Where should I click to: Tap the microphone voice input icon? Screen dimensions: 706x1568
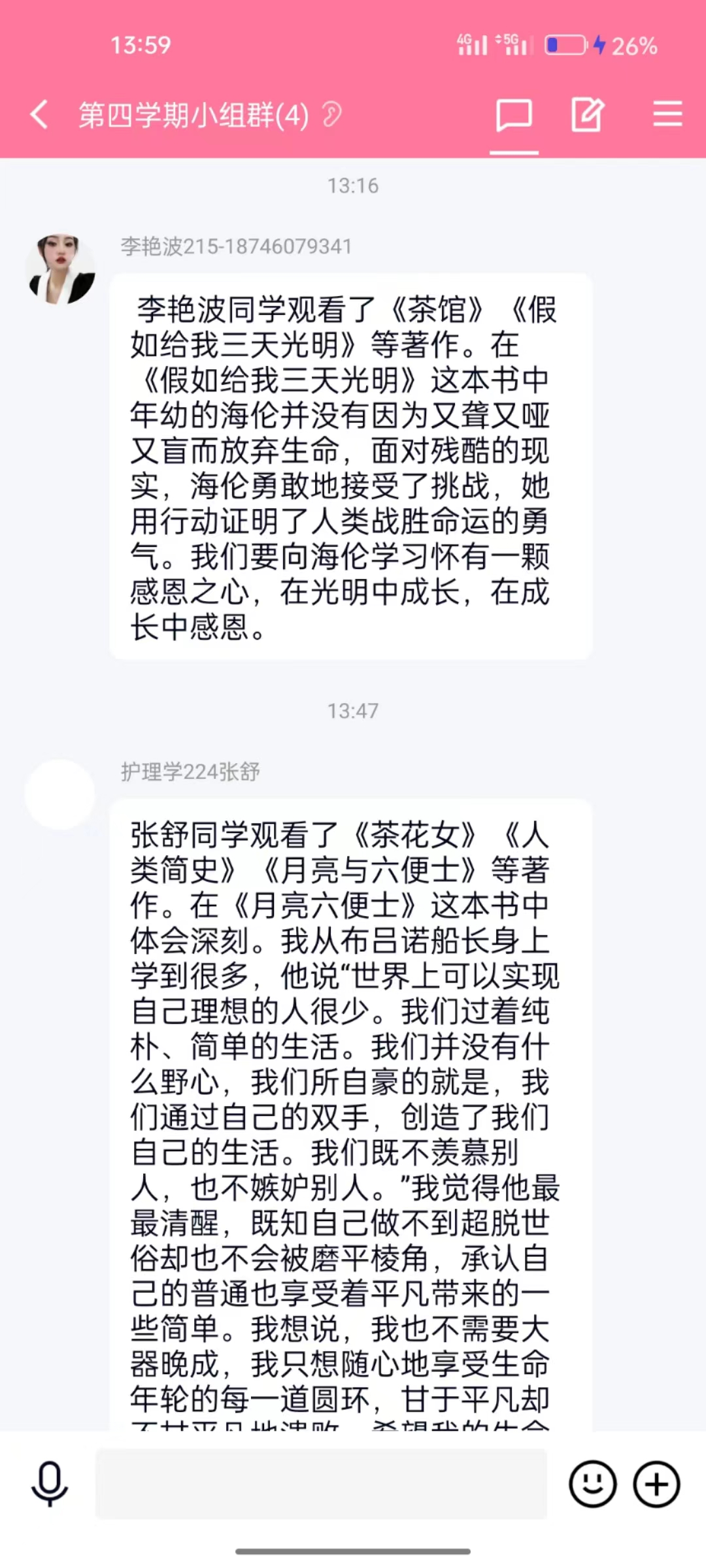click(50, 1484)
